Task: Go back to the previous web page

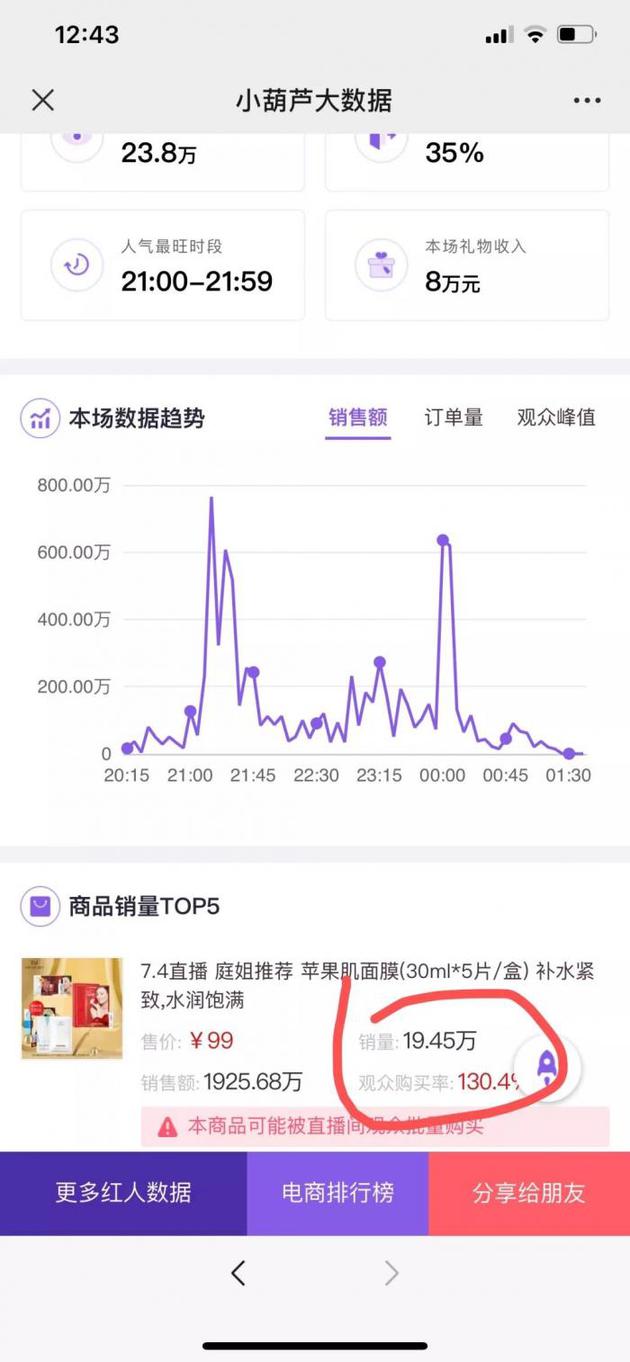Action: click(238, 1273)
